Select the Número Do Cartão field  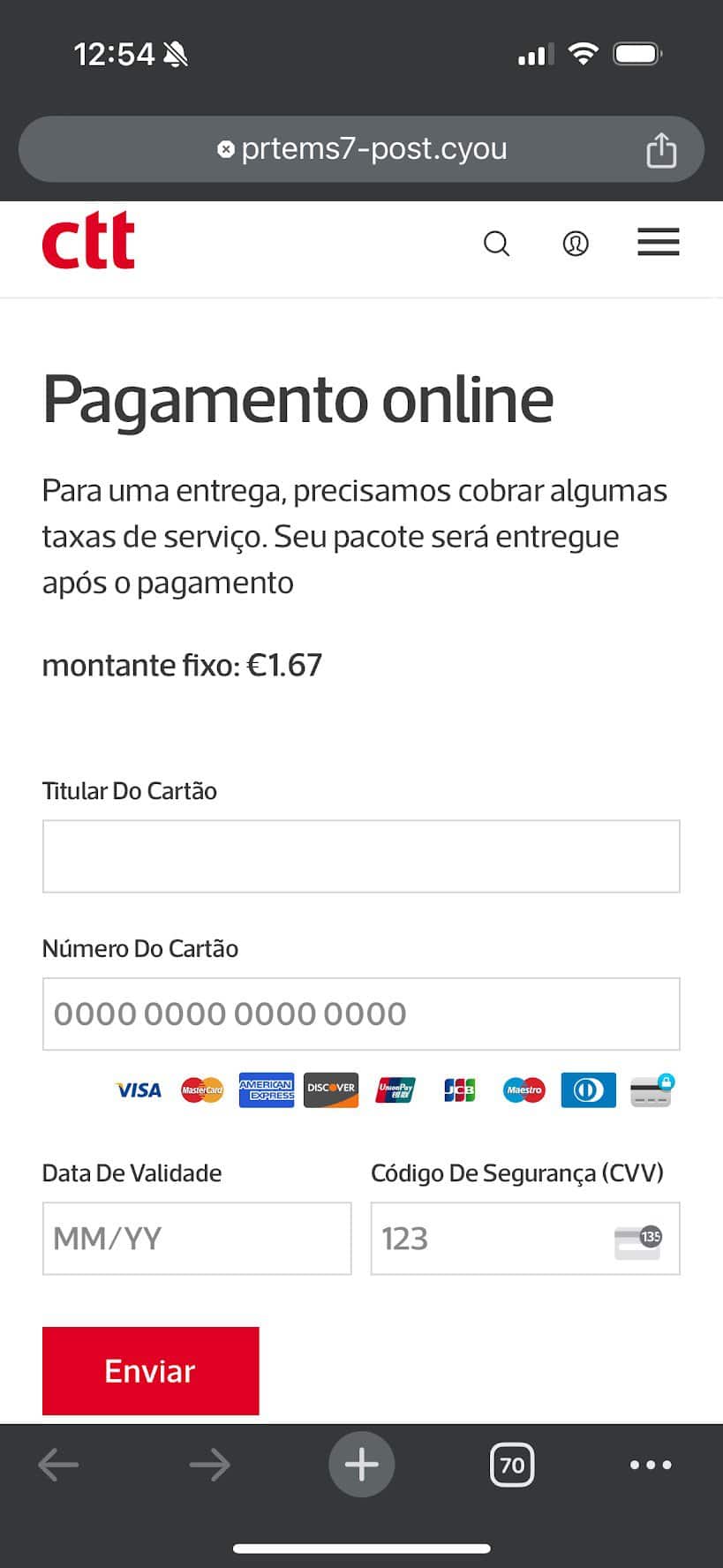pyautogui.click(x=361, y=1014)
